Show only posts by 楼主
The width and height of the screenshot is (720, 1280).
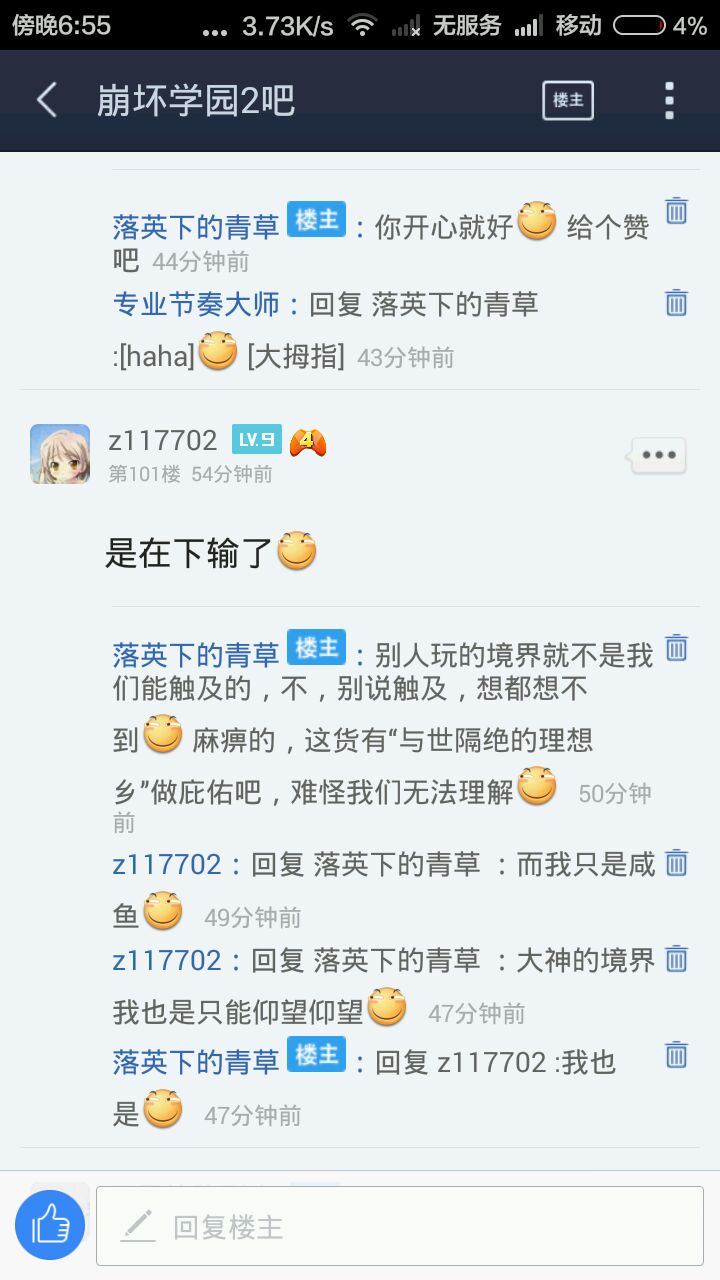pyautogui.click(x=568, y=100)
